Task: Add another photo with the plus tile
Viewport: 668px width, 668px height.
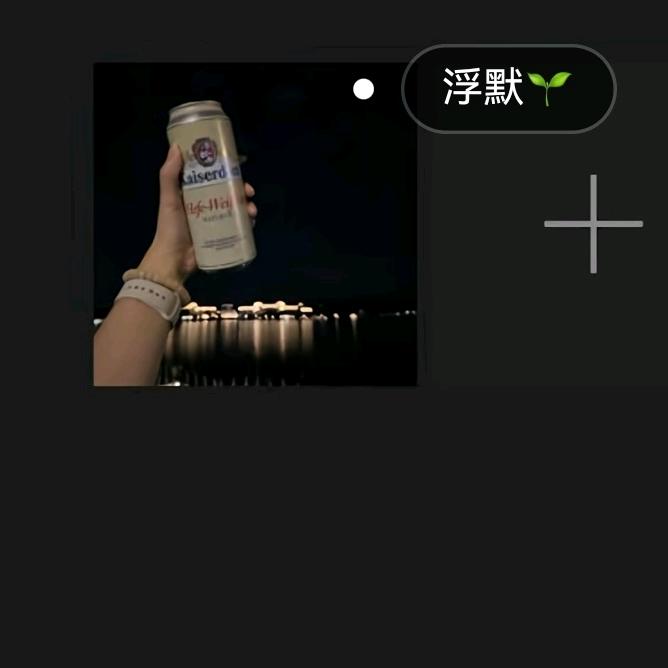Action: click(x=593, y=224)
